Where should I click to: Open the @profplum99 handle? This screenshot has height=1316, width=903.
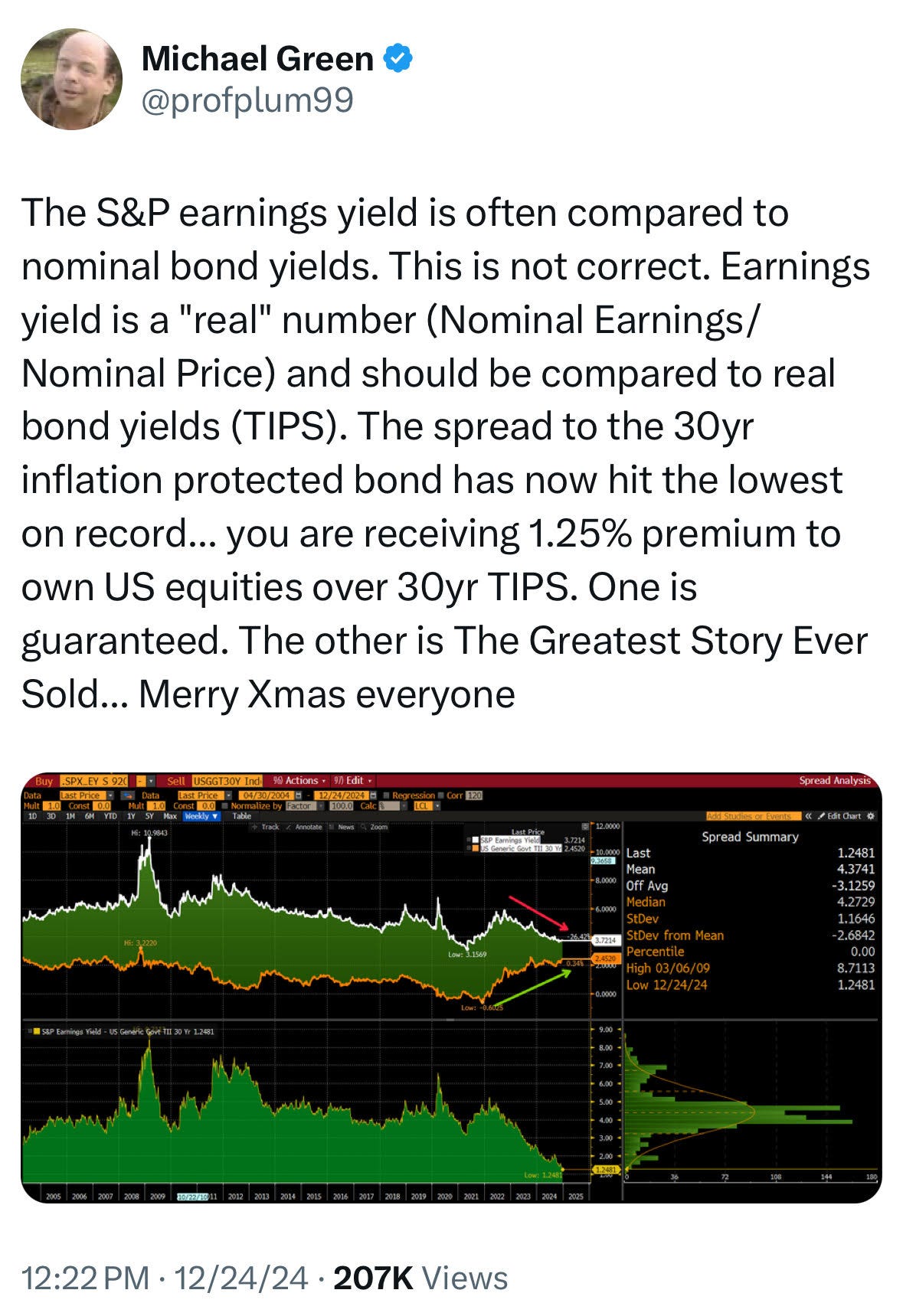247,100
